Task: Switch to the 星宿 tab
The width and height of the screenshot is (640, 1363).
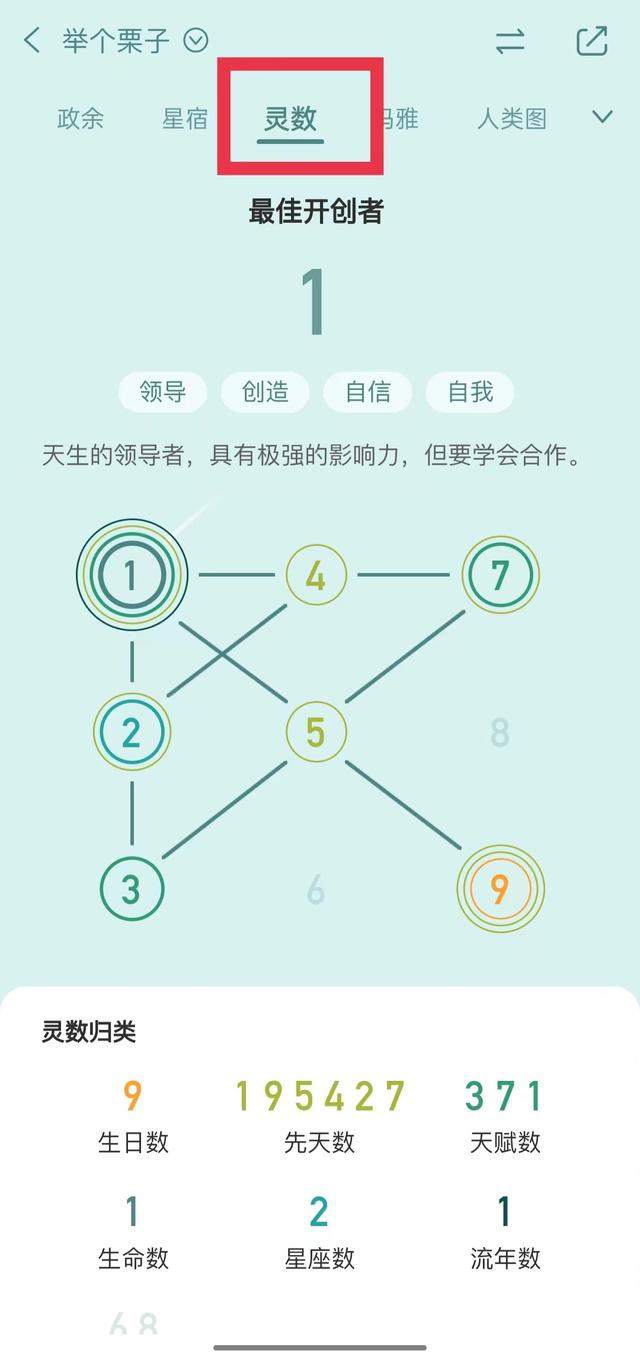Action: 185,119
